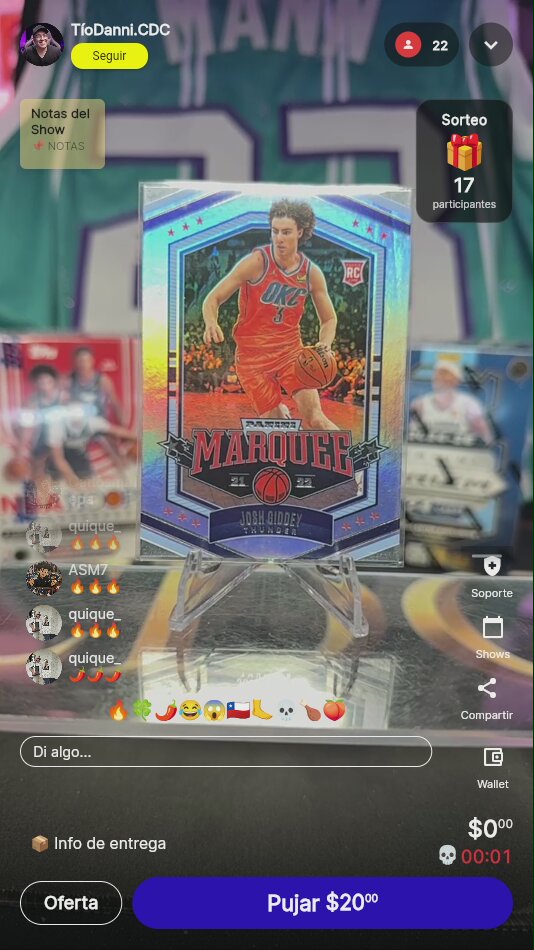Tap the 'Di algo...' chat field
This screenshot has width=534, height=950.
point(226,752)
